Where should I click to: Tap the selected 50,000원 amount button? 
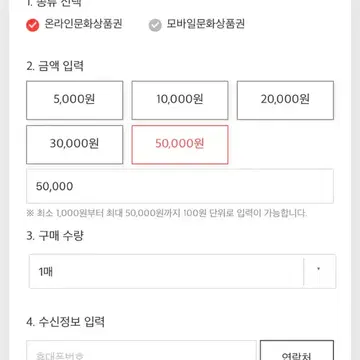180,145
